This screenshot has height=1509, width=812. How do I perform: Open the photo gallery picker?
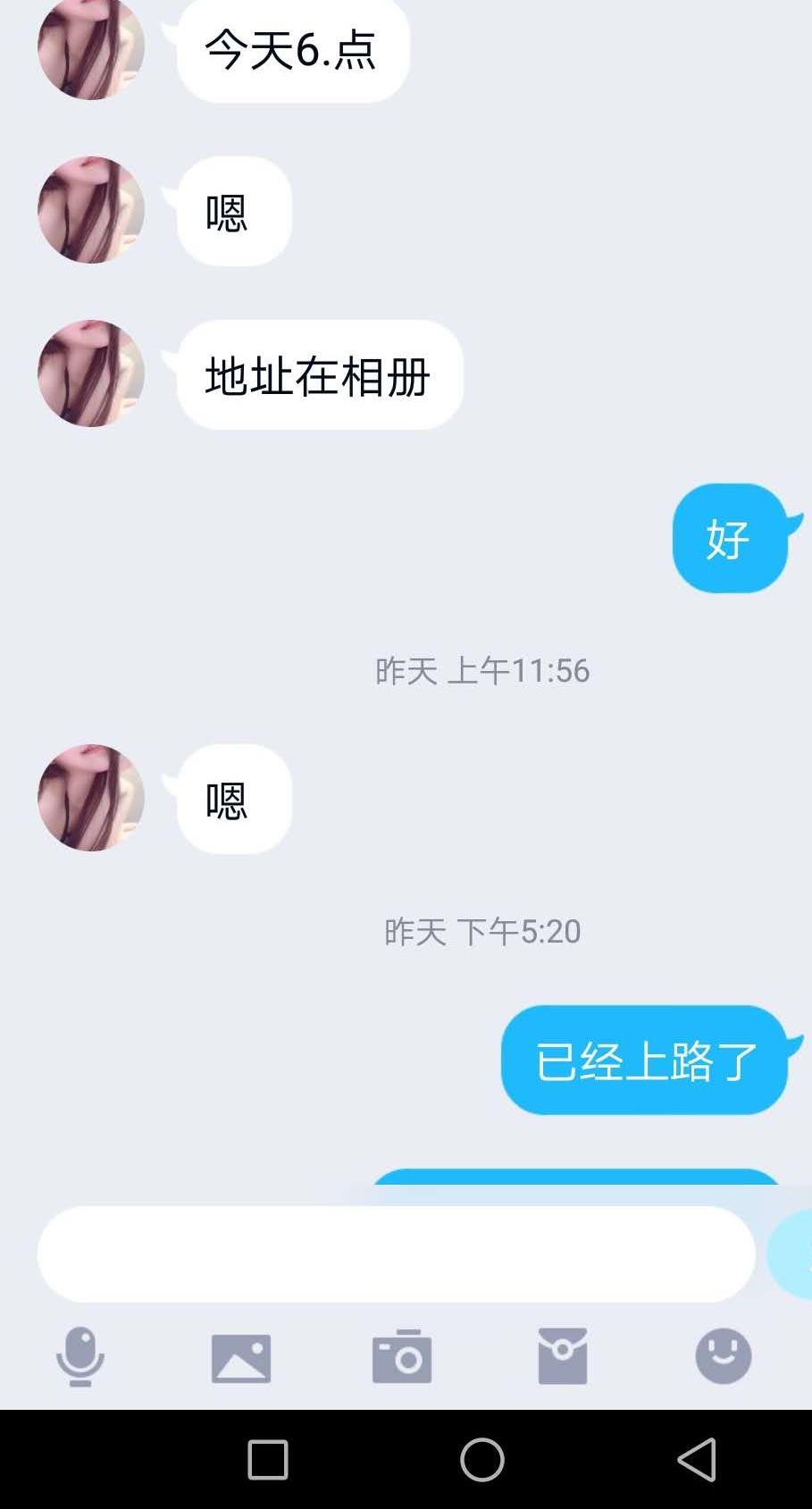(241, 1357)
